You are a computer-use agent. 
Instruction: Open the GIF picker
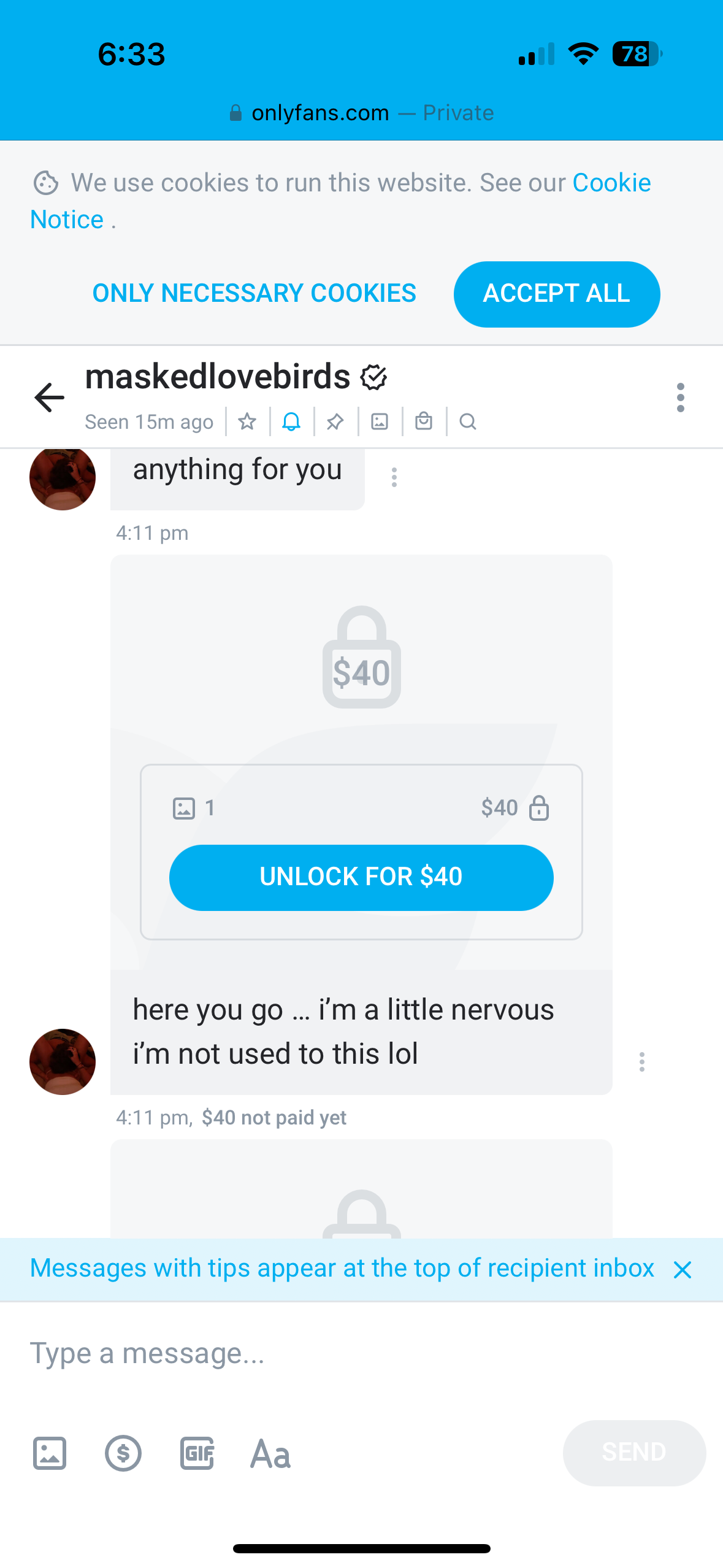coord(197,1453)
